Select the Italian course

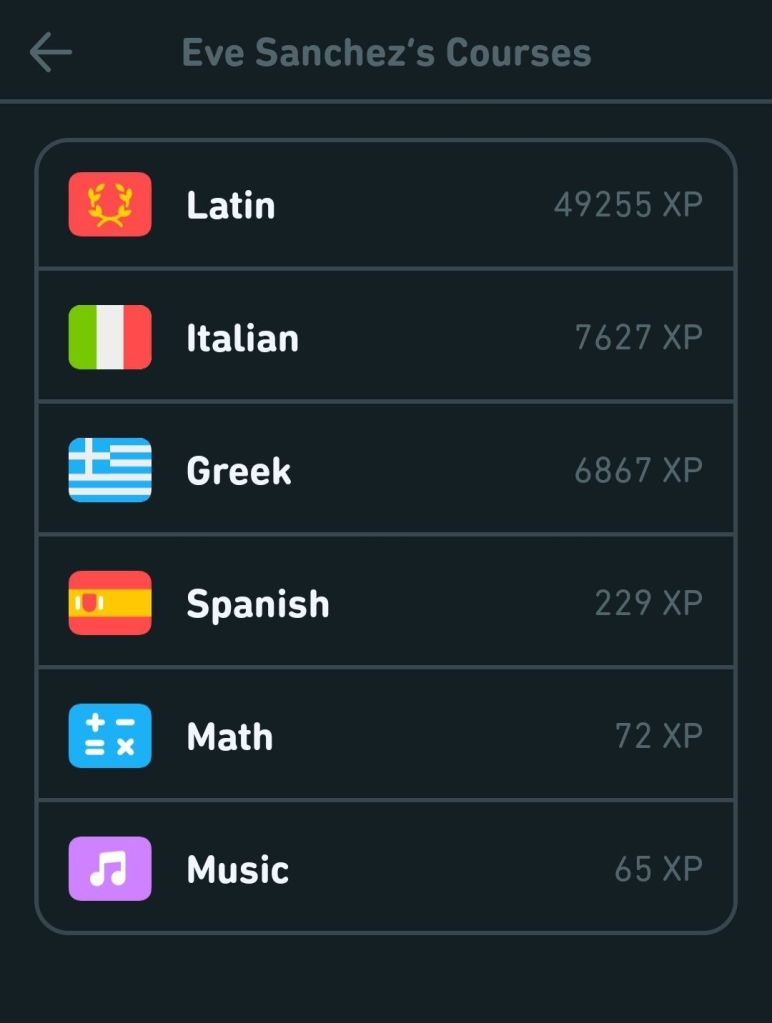[385, 338]
